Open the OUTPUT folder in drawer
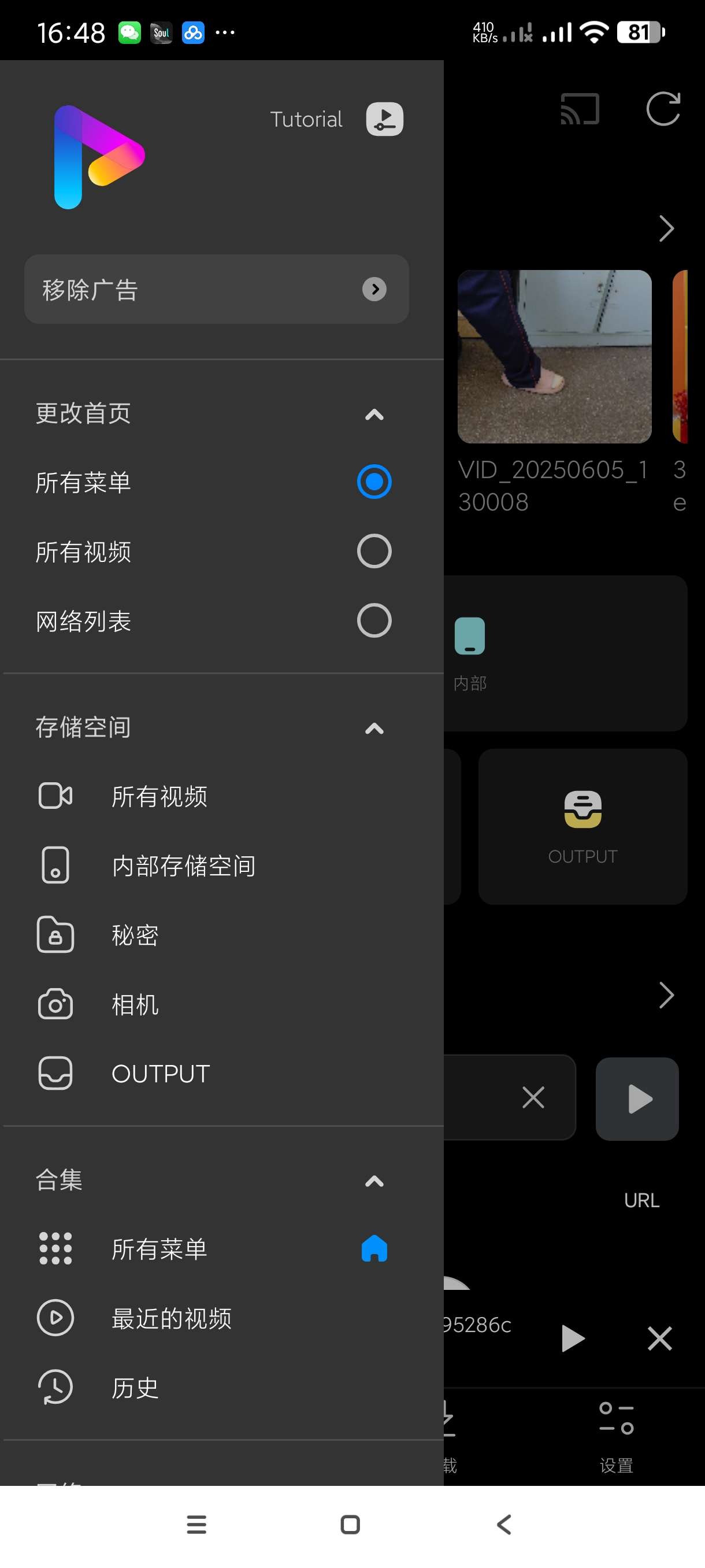Viewport: 705px width, 1568px height. 161,1074
